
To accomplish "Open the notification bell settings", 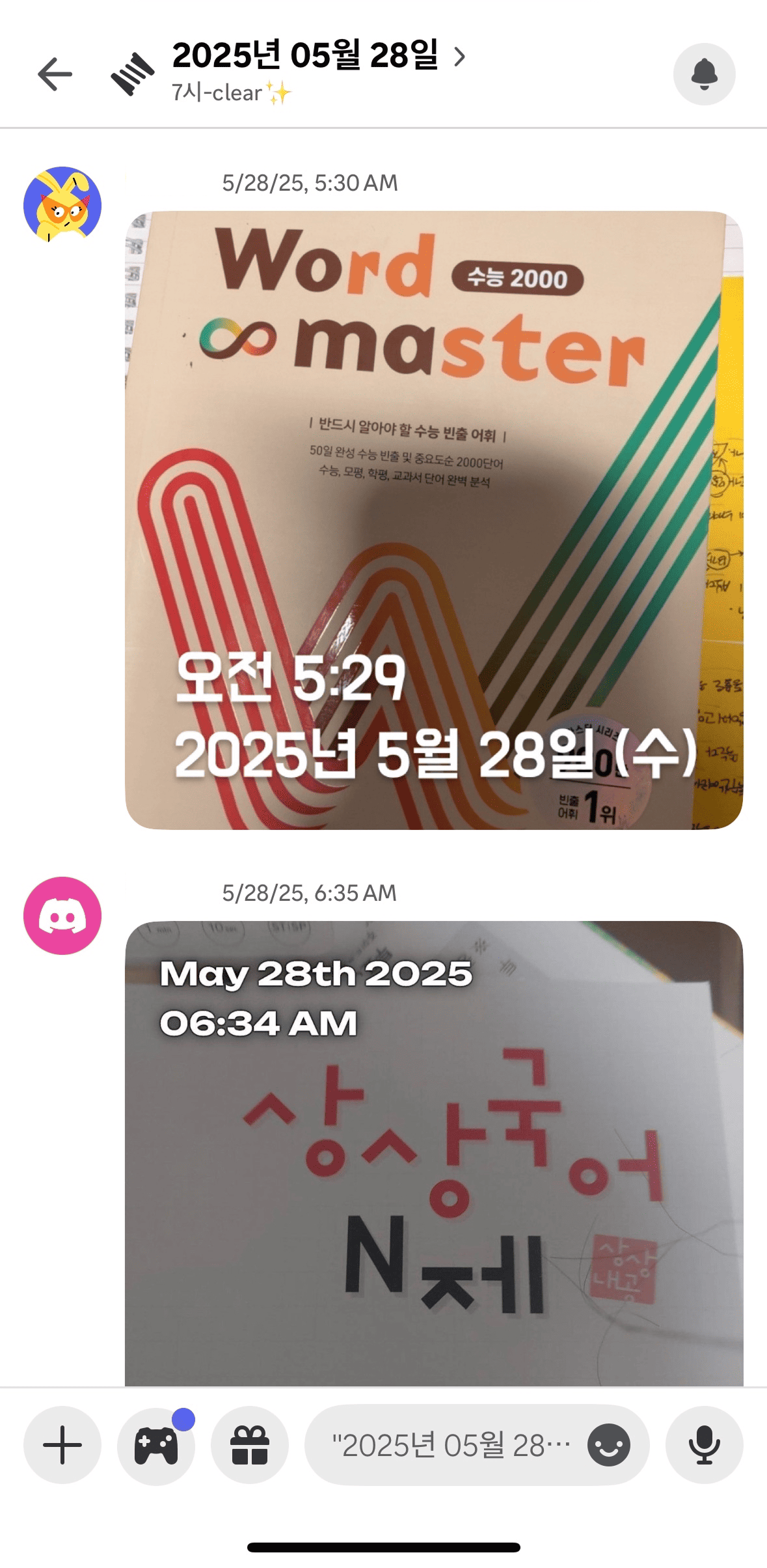I will [x=704, y=74].
